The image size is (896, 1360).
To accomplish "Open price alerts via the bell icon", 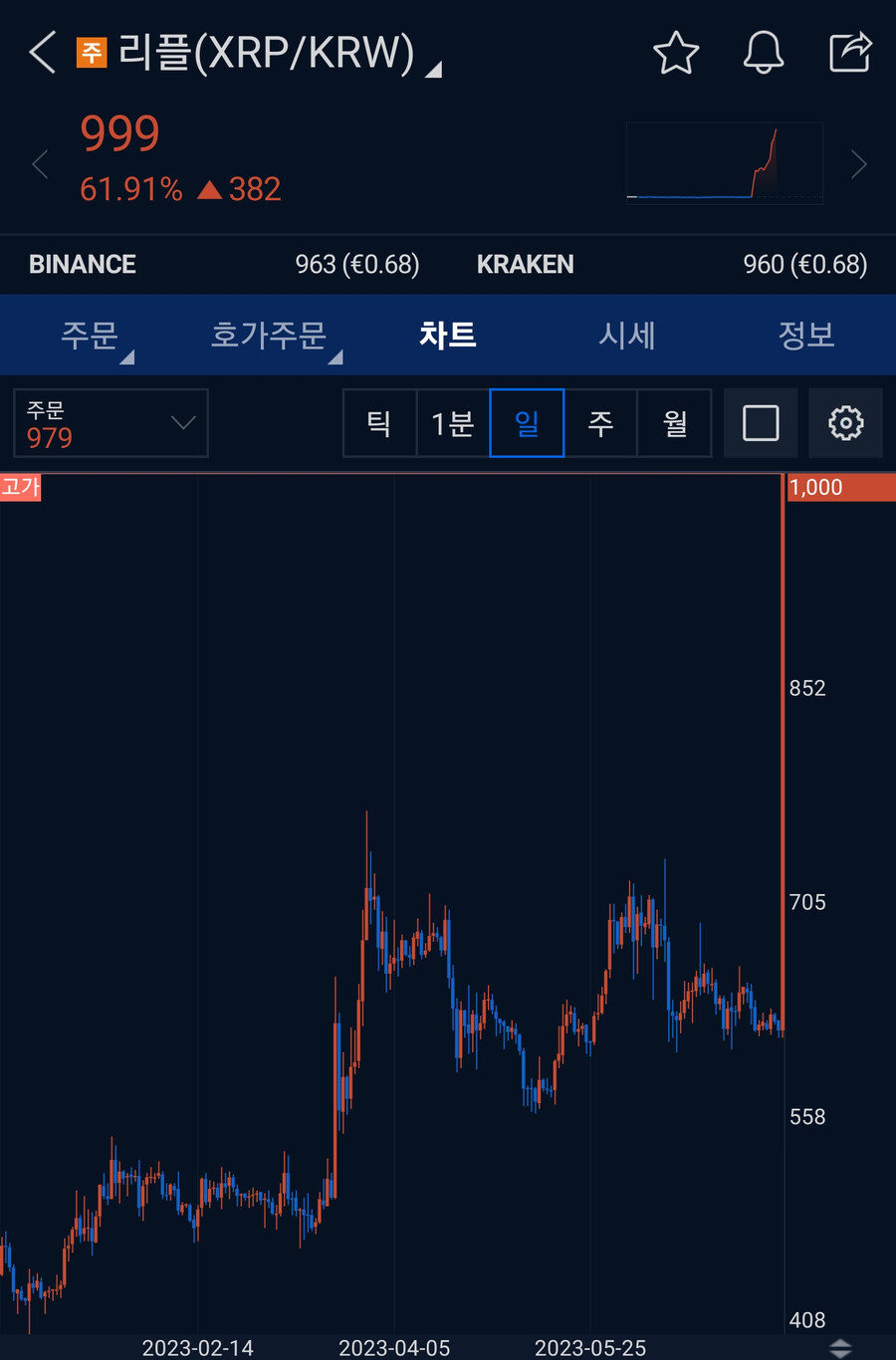I will 763,53.
